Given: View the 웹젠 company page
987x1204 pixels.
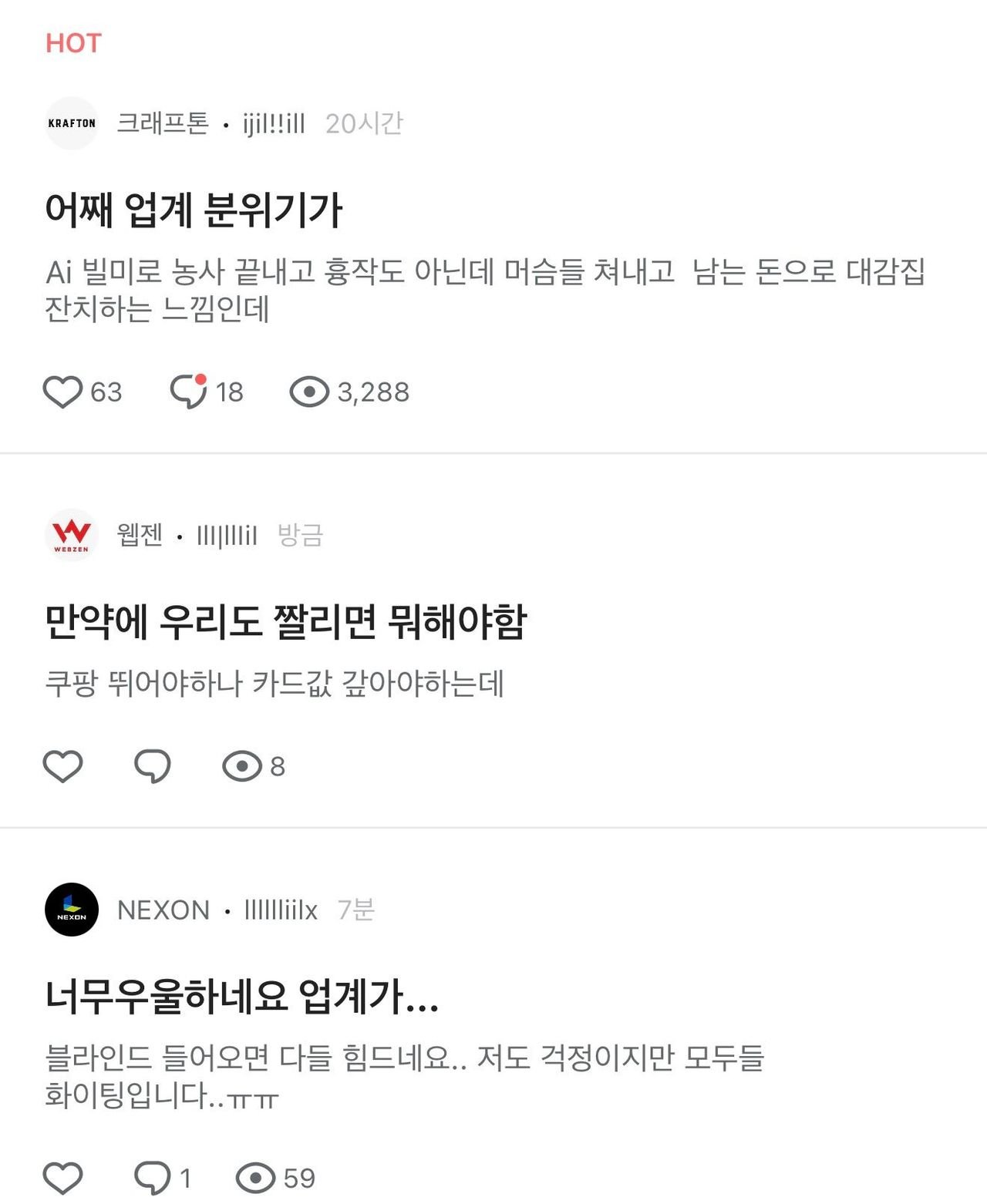Looking at the screenshot, I should click(140, 535).
